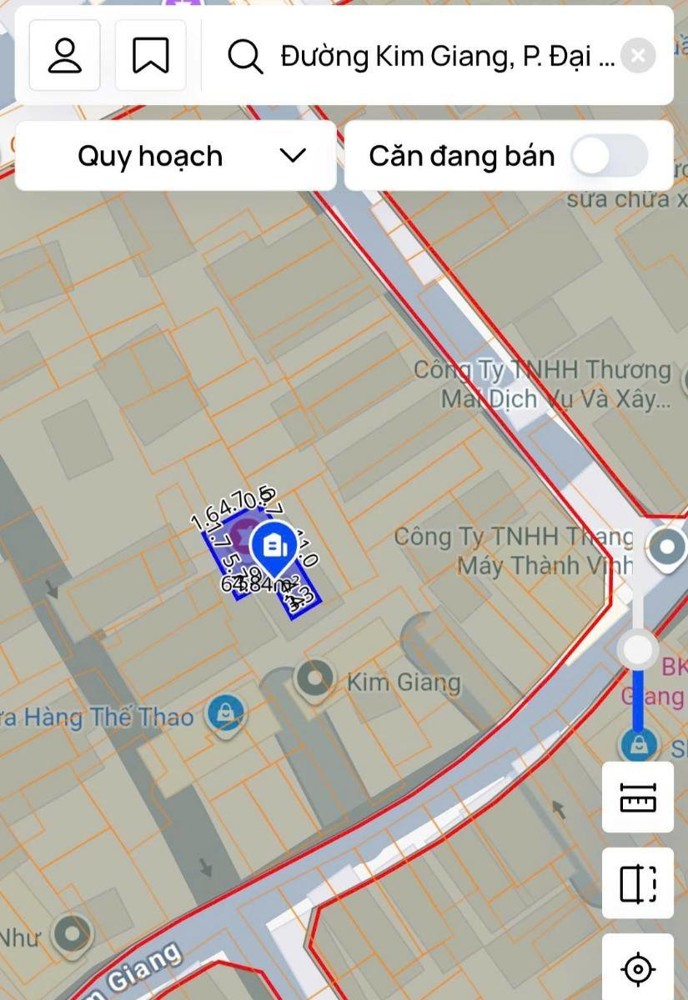Center map on my current location

(x=637, y=968)
